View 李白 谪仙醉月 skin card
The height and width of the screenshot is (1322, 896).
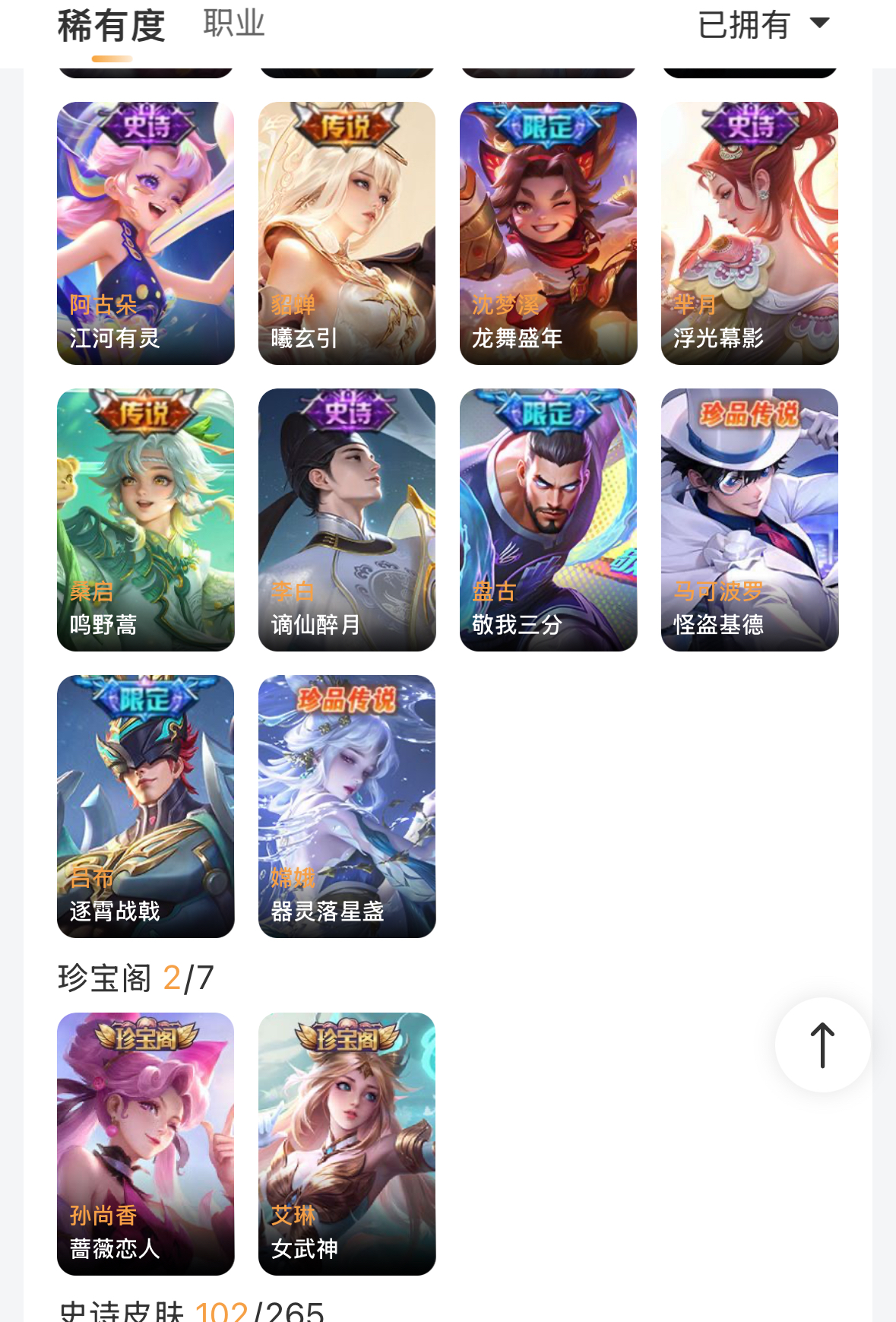(347, 520)
